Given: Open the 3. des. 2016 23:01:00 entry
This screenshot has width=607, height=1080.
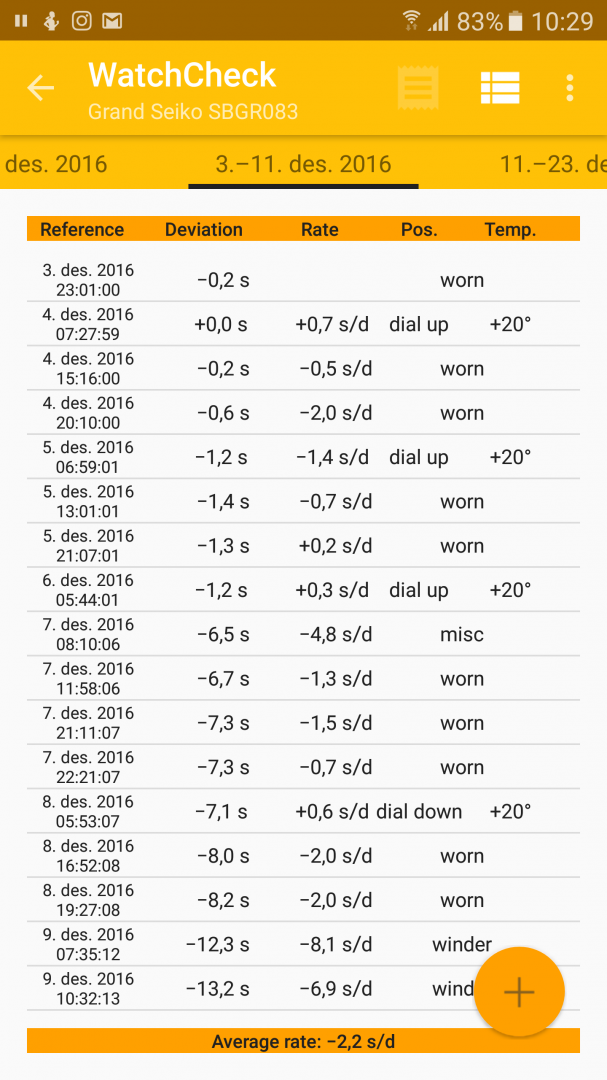Looking at the screenshot, I should [x=303, y=280].
